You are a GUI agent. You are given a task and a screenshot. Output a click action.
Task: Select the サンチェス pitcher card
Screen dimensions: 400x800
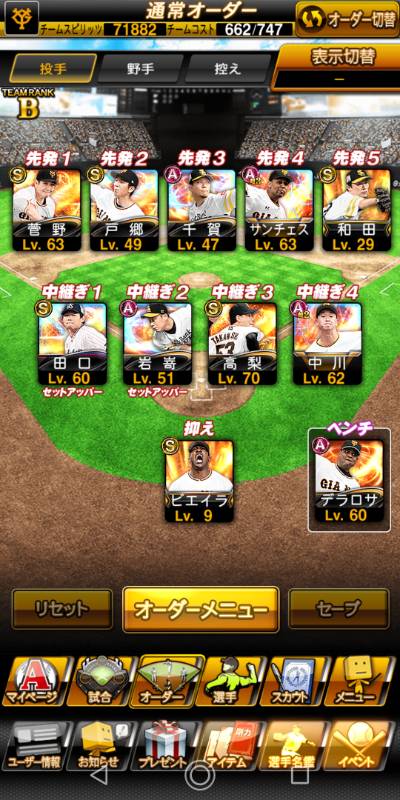click(279, 210)
